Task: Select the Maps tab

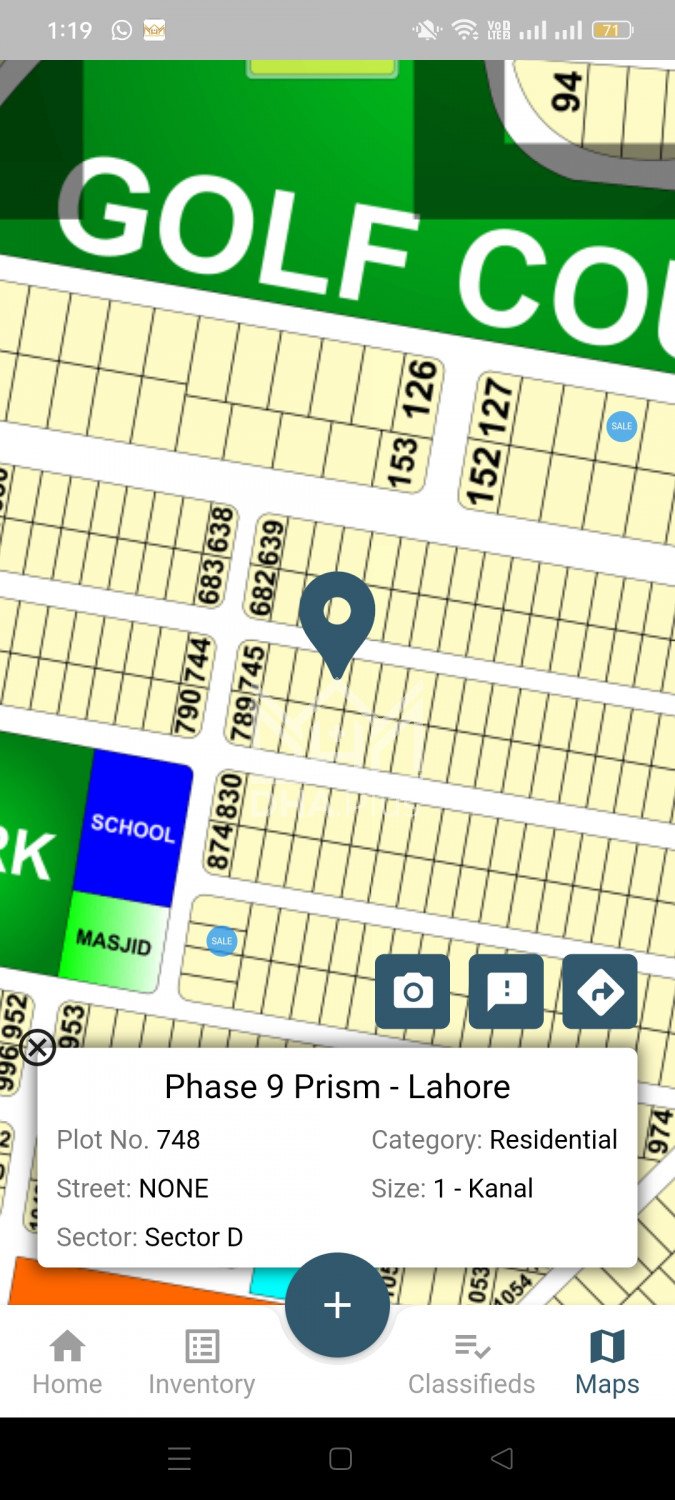Action: point(607,1361)
